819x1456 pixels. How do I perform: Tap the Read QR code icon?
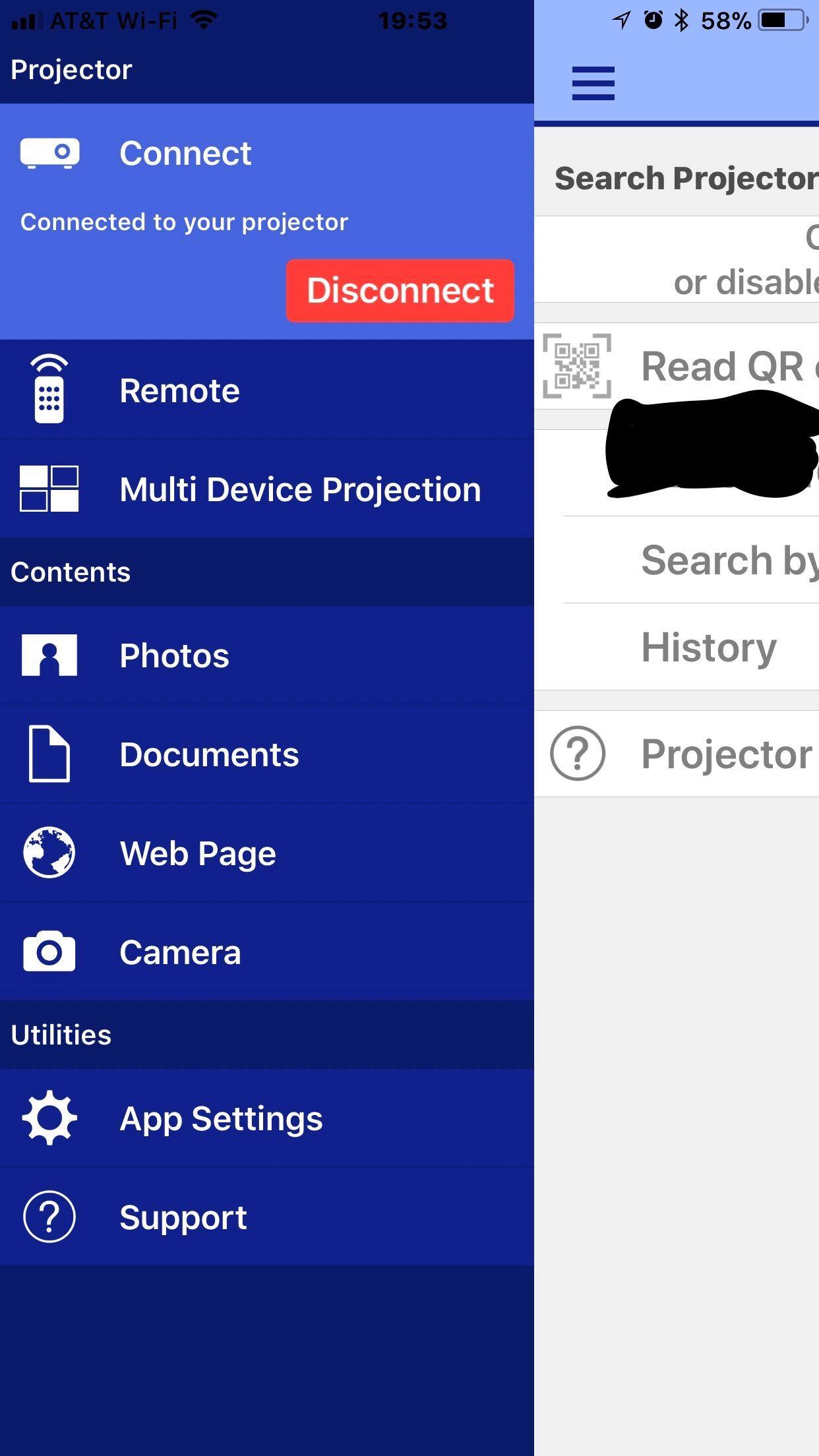pos(576,367)
